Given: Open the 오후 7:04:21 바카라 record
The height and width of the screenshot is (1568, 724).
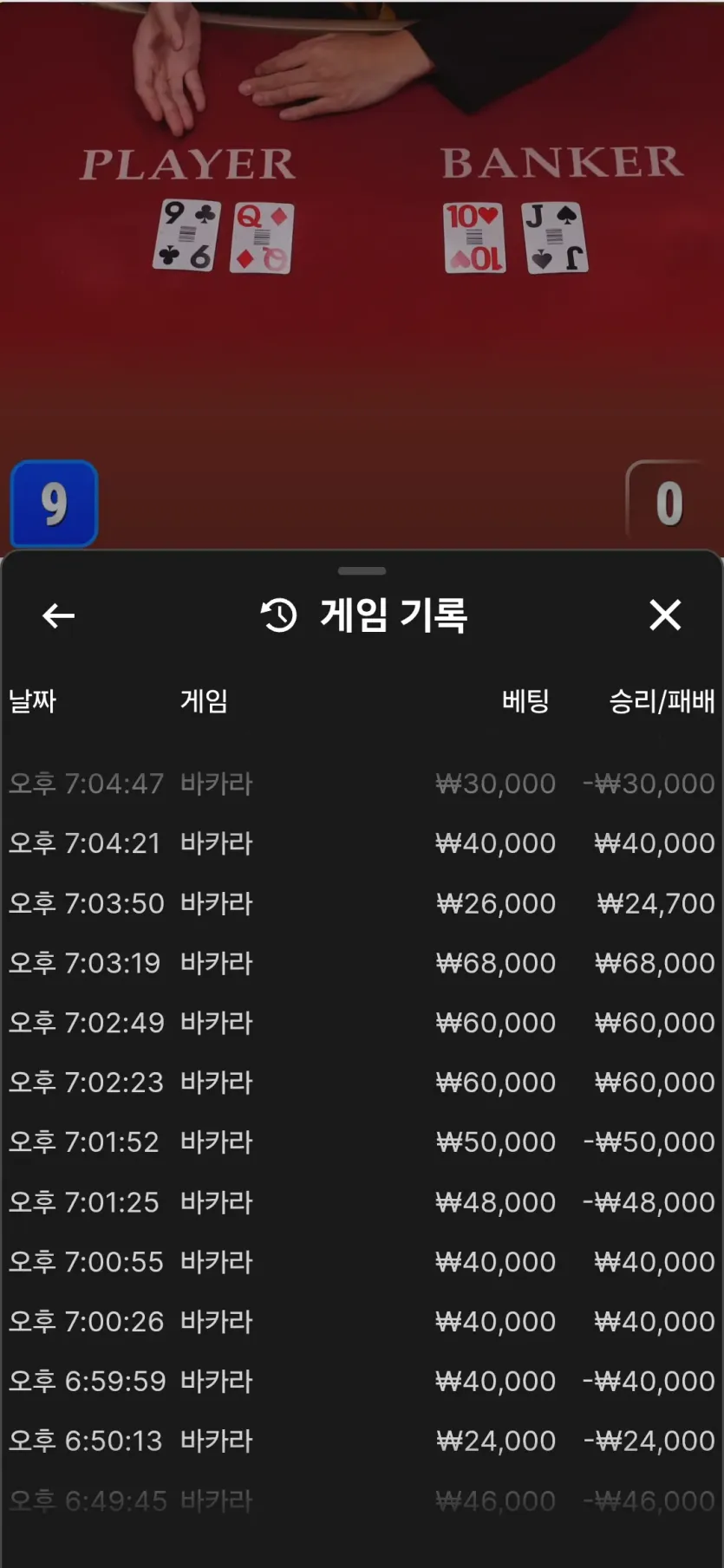Looking at the screenshot, I should [362, 843].
